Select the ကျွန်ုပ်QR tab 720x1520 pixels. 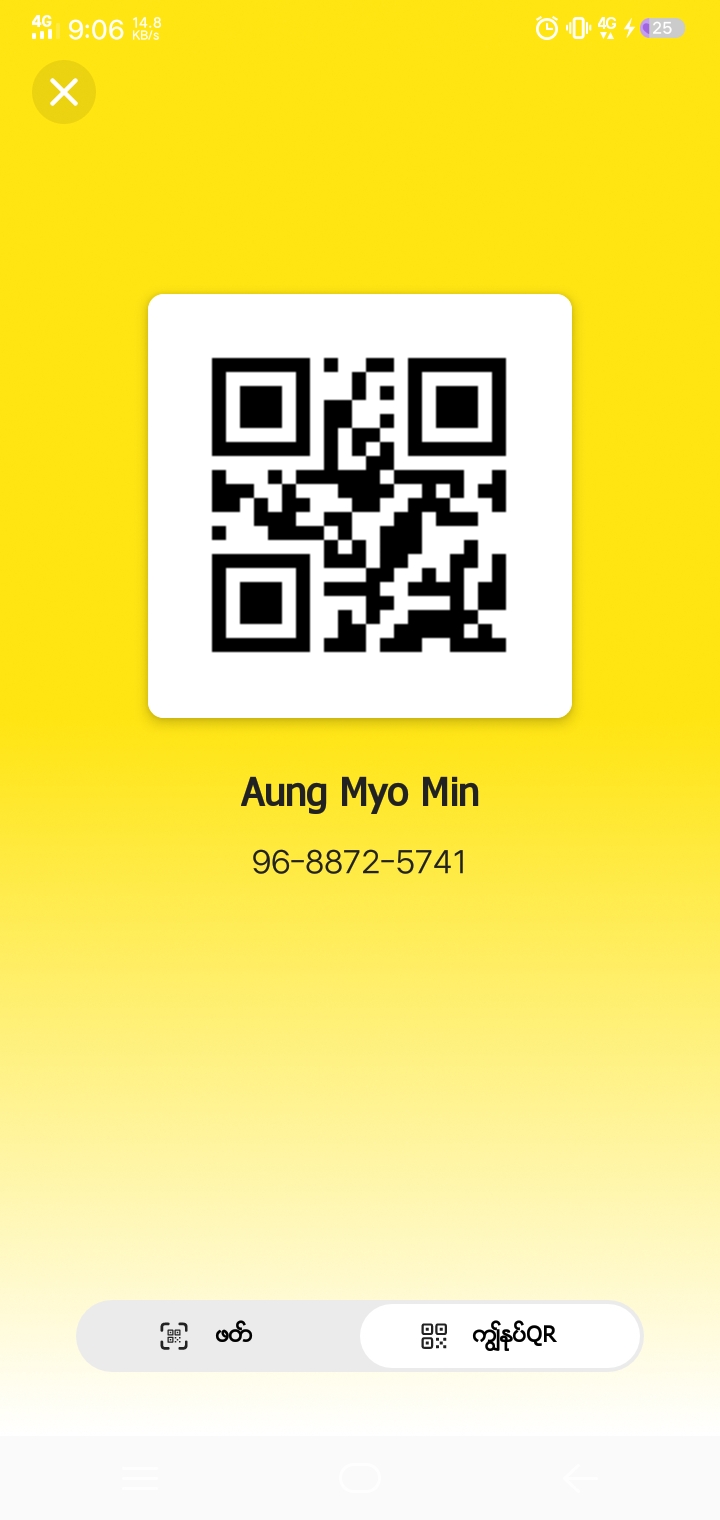point(500,1336)
